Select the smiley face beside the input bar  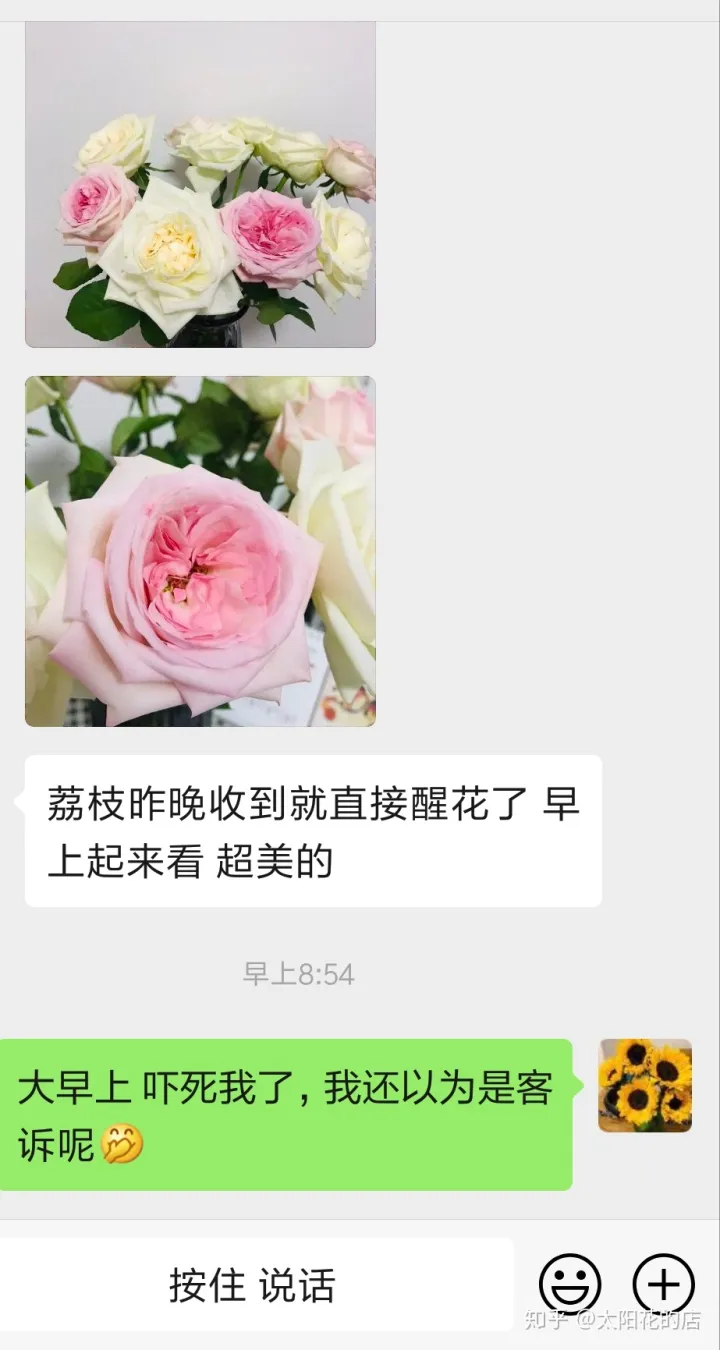570,1281
